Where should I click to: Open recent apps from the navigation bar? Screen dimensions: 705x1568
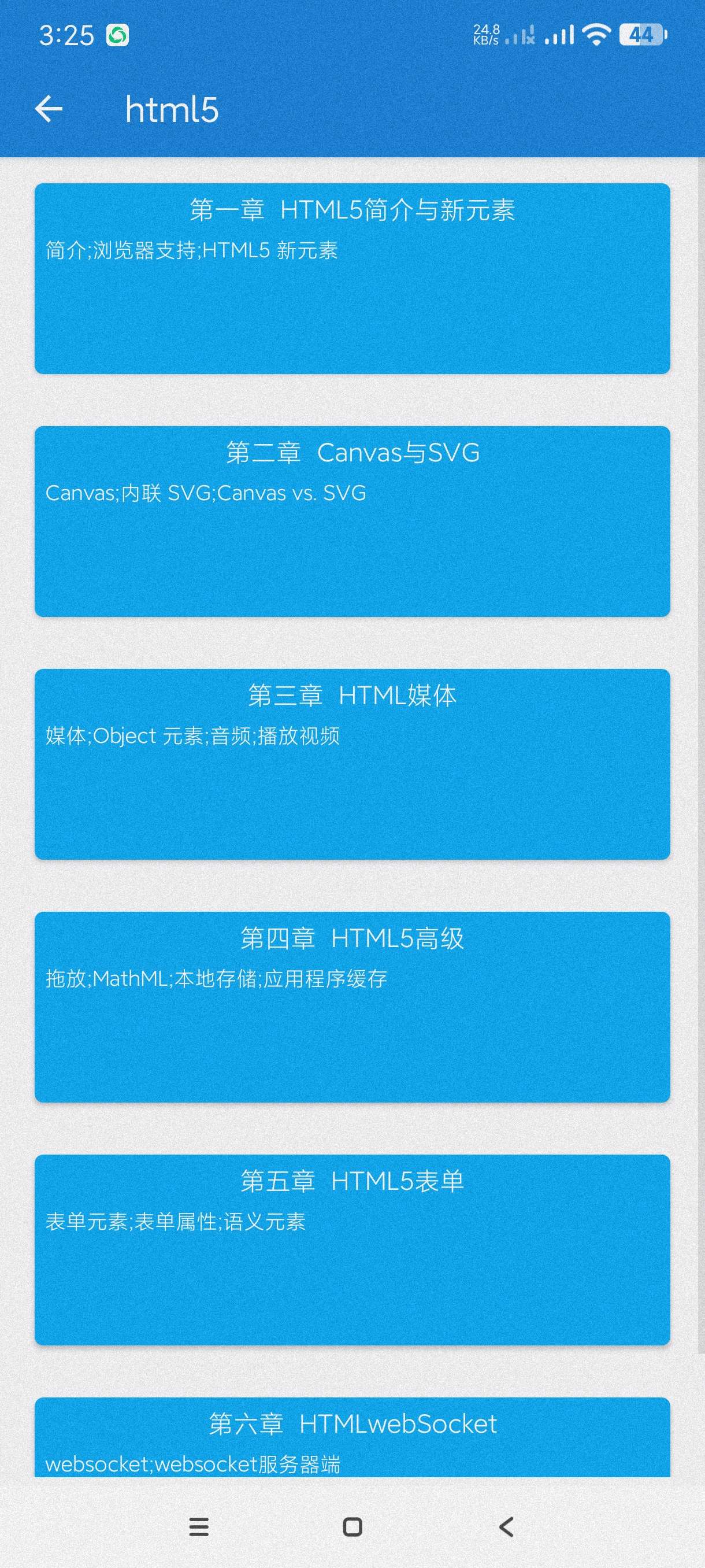[199, 1526]
